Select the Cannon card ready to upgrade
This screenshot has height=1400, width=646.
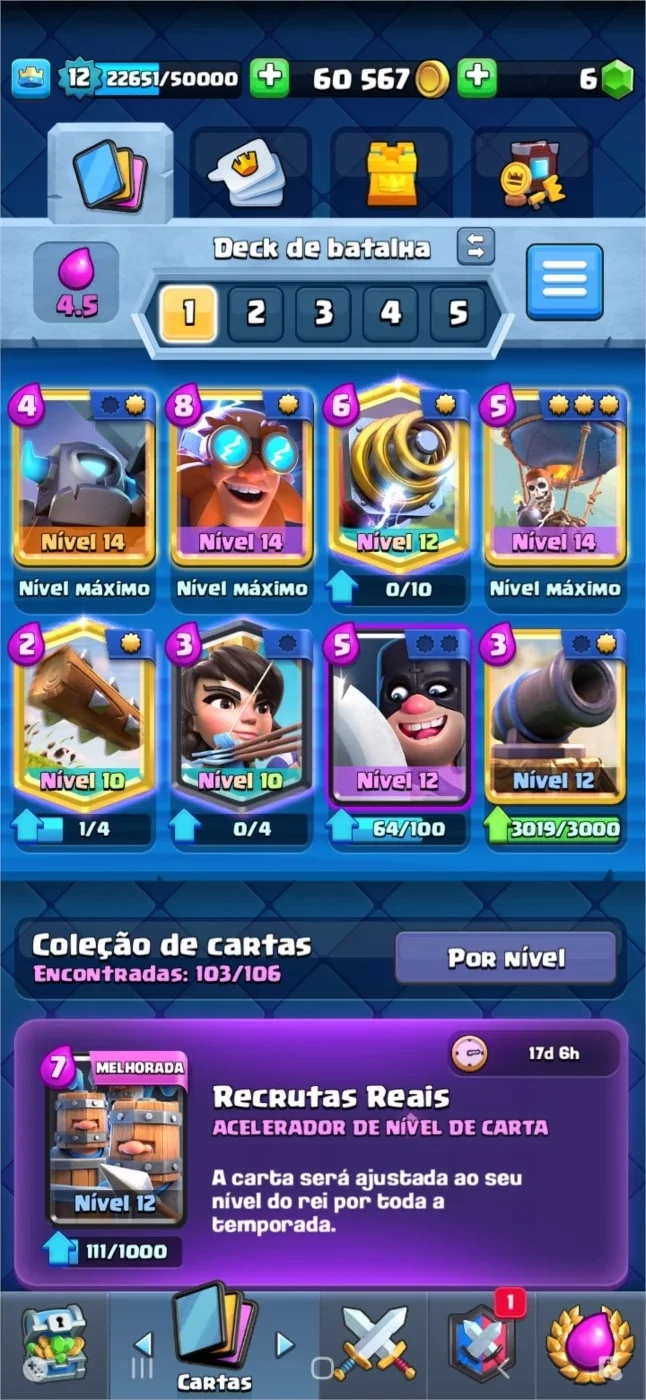tap(554, 735)
